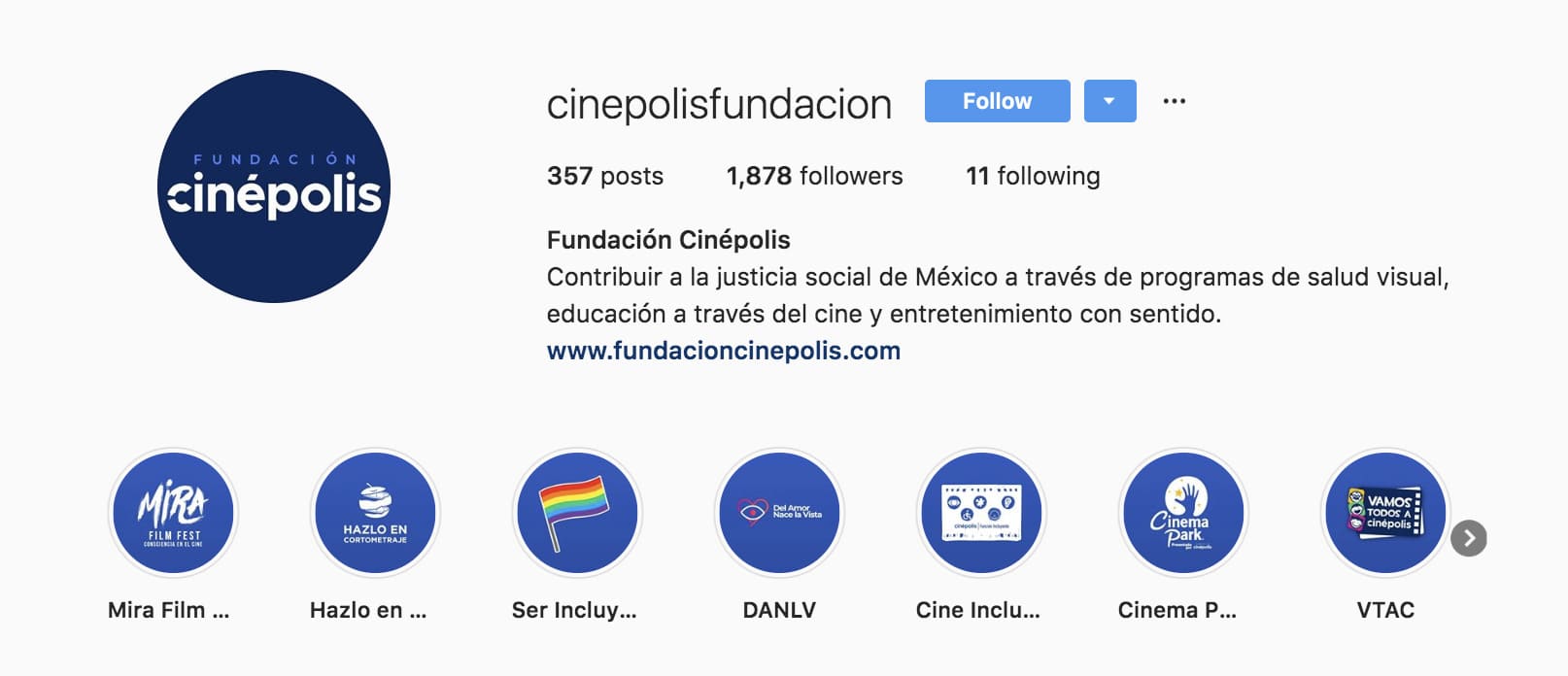Open the Hazlo en Cortometraje highlight
The width and height of the screenshot is (1568, 676).
tap(375, 513)
